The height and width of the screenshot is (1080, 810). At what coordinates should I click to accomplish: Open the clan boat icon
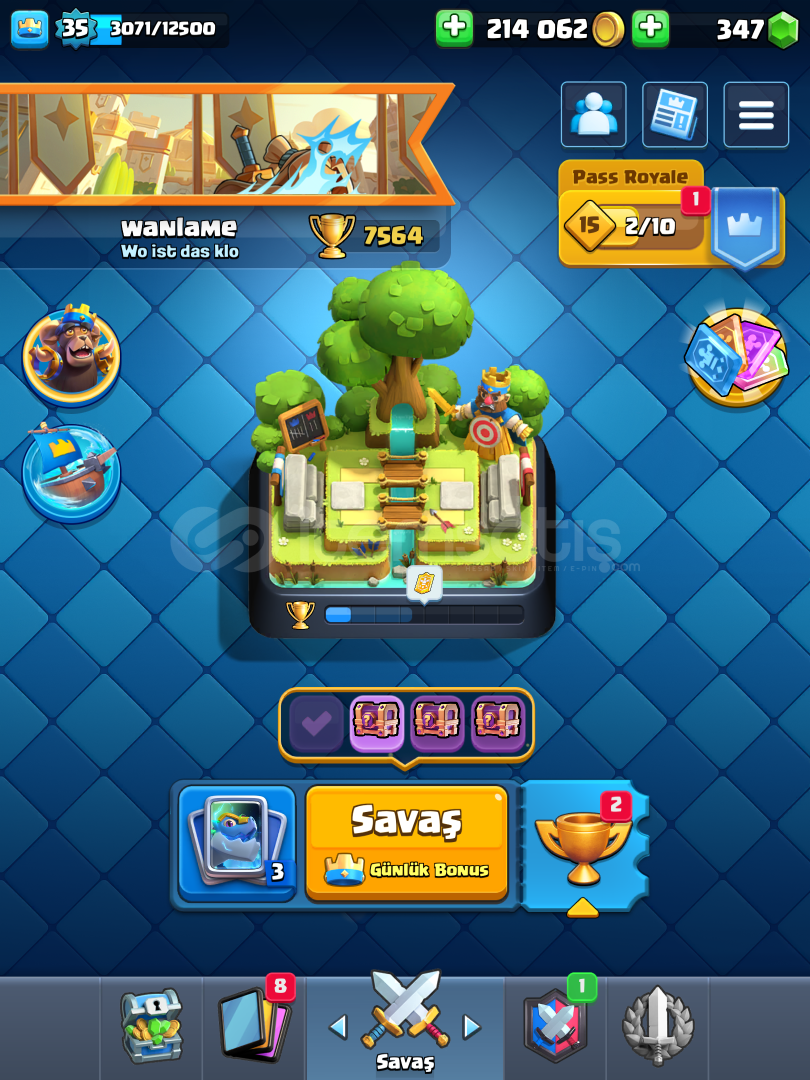71,474
